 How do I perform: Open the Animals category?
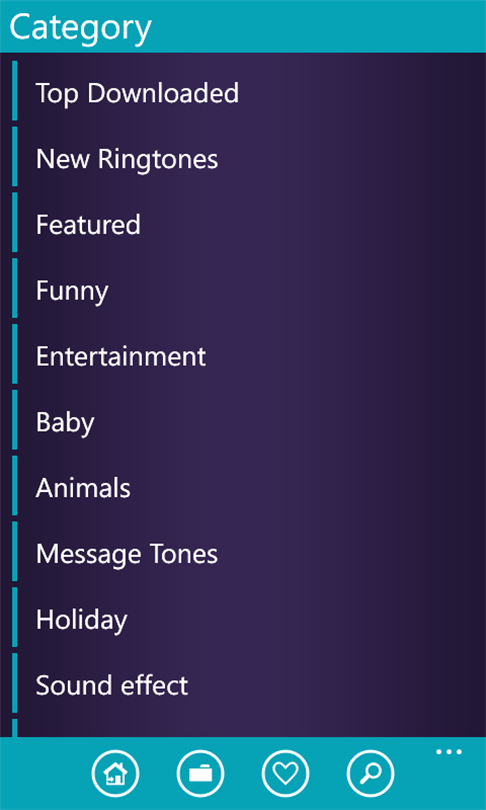pos(248,488)
